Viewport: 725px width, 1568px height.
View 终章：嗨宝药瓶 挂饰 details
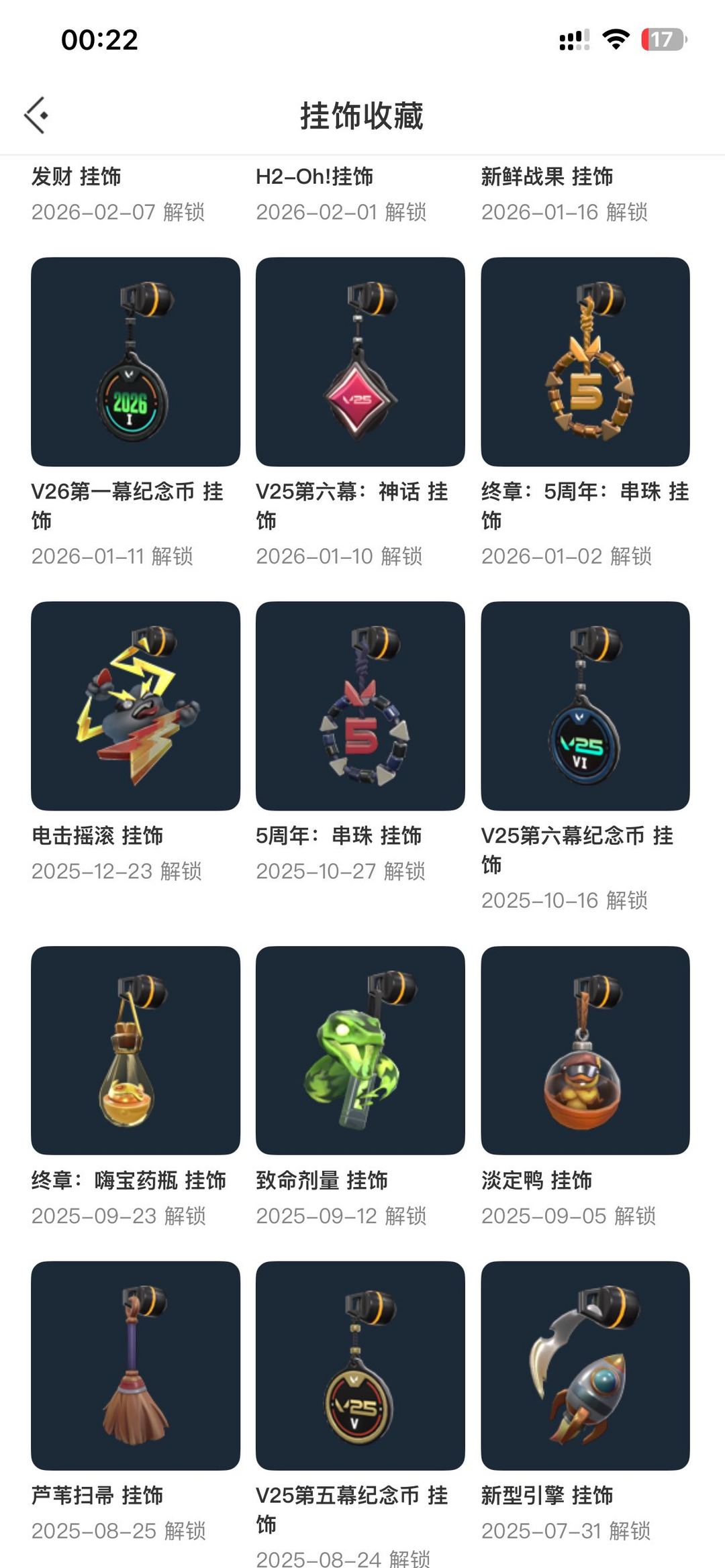click(x=136, y=1050)
